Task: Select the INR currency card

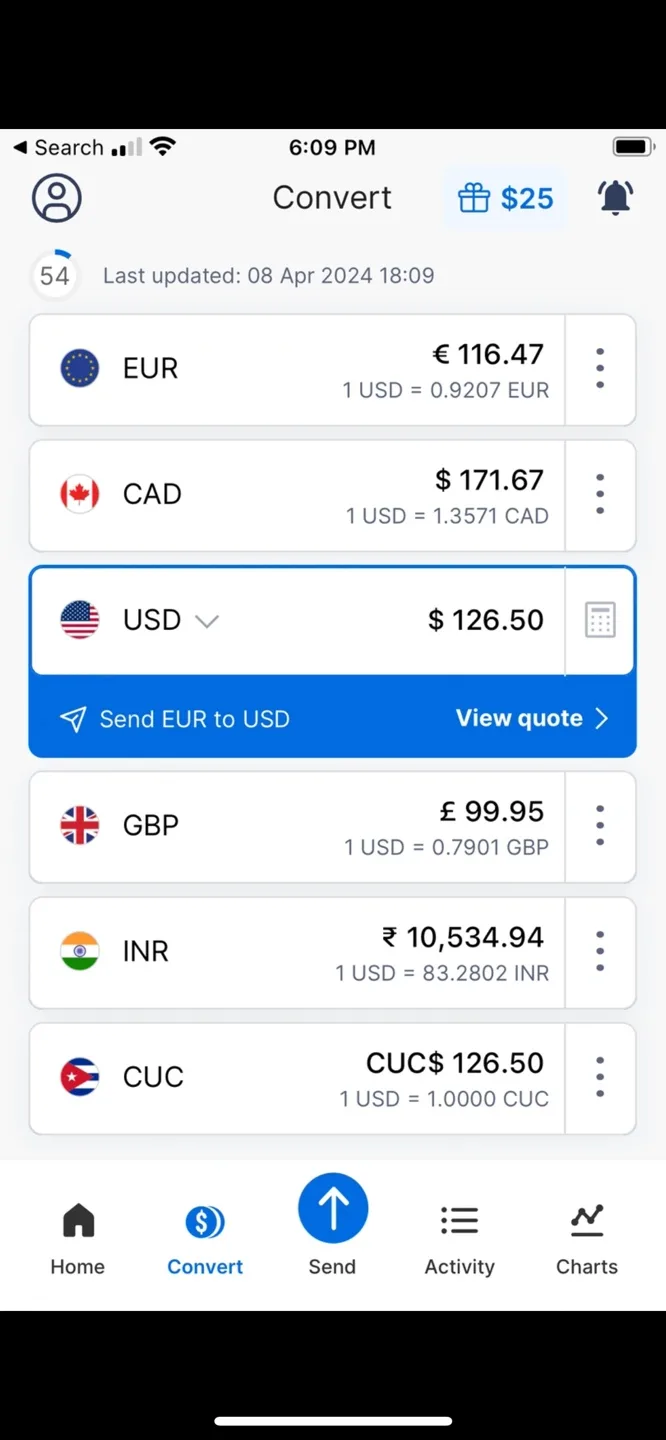Action: (297, 951)
